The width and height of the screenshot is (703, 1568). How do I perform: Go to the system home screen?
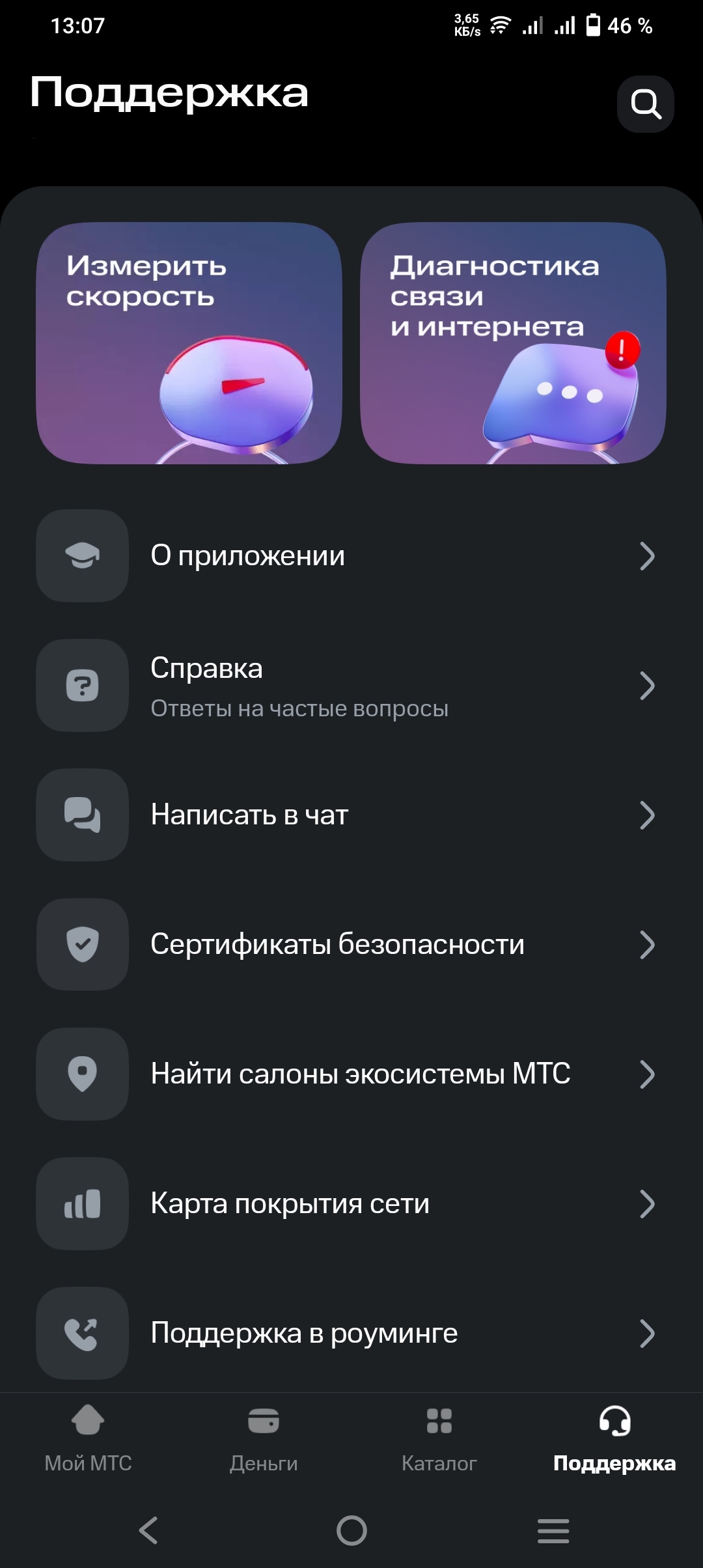(x=351, y=1530)
